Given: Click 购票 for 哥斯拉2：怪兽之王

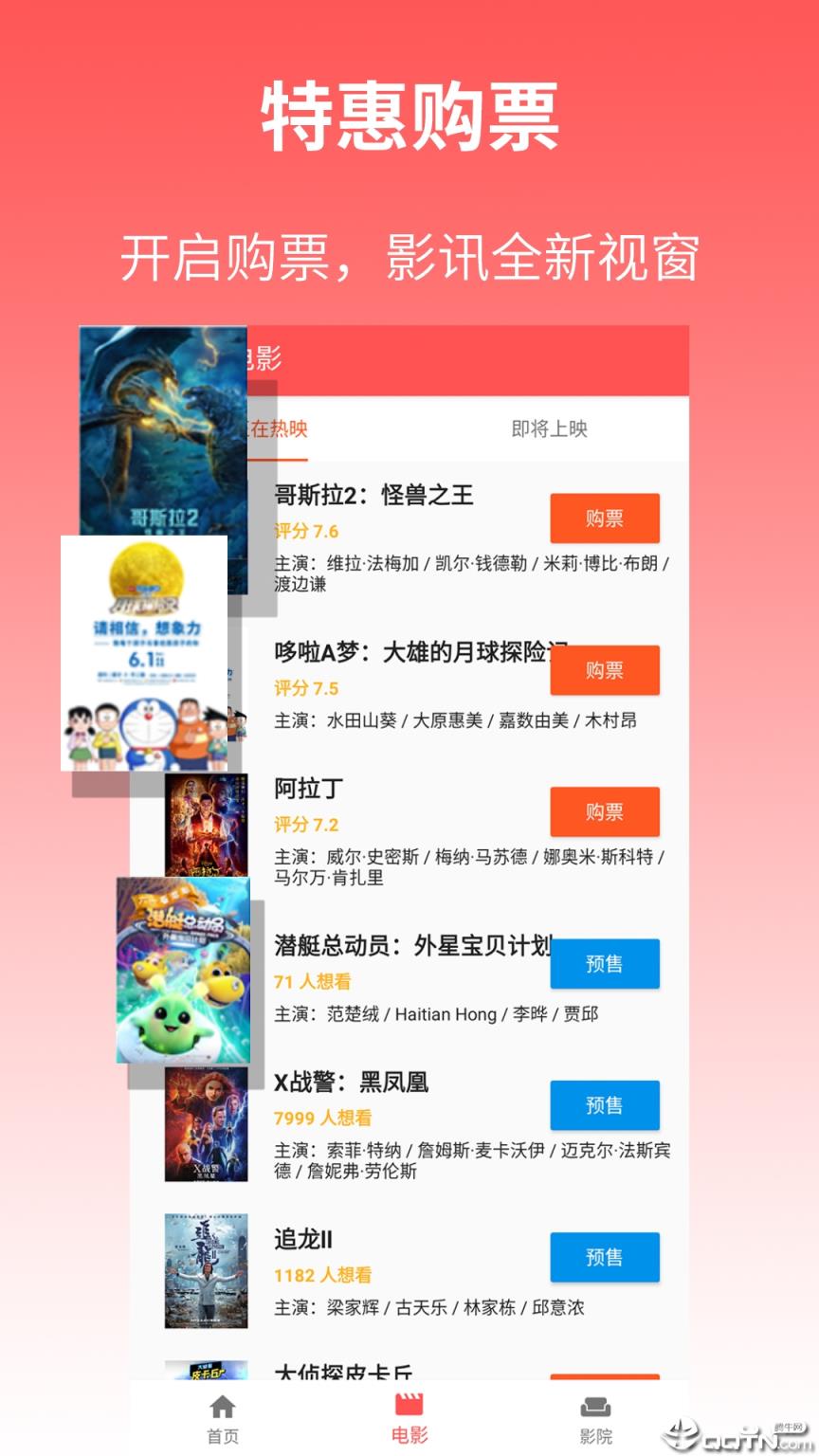Looking at the screenshot, I should pyautogui.click(x=605, y=519).
